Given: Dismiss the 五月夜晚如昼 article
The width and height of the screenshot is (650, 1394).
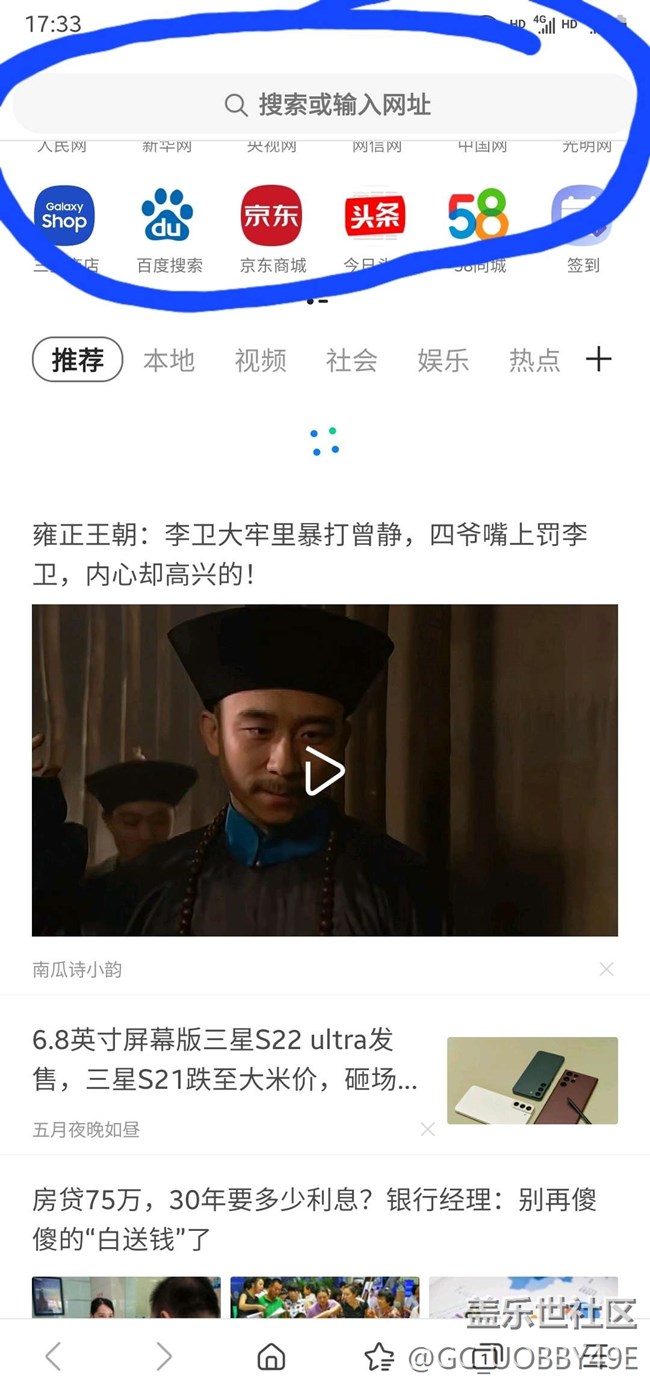Looking at the screenshot, I should (x=428, y=1129).
